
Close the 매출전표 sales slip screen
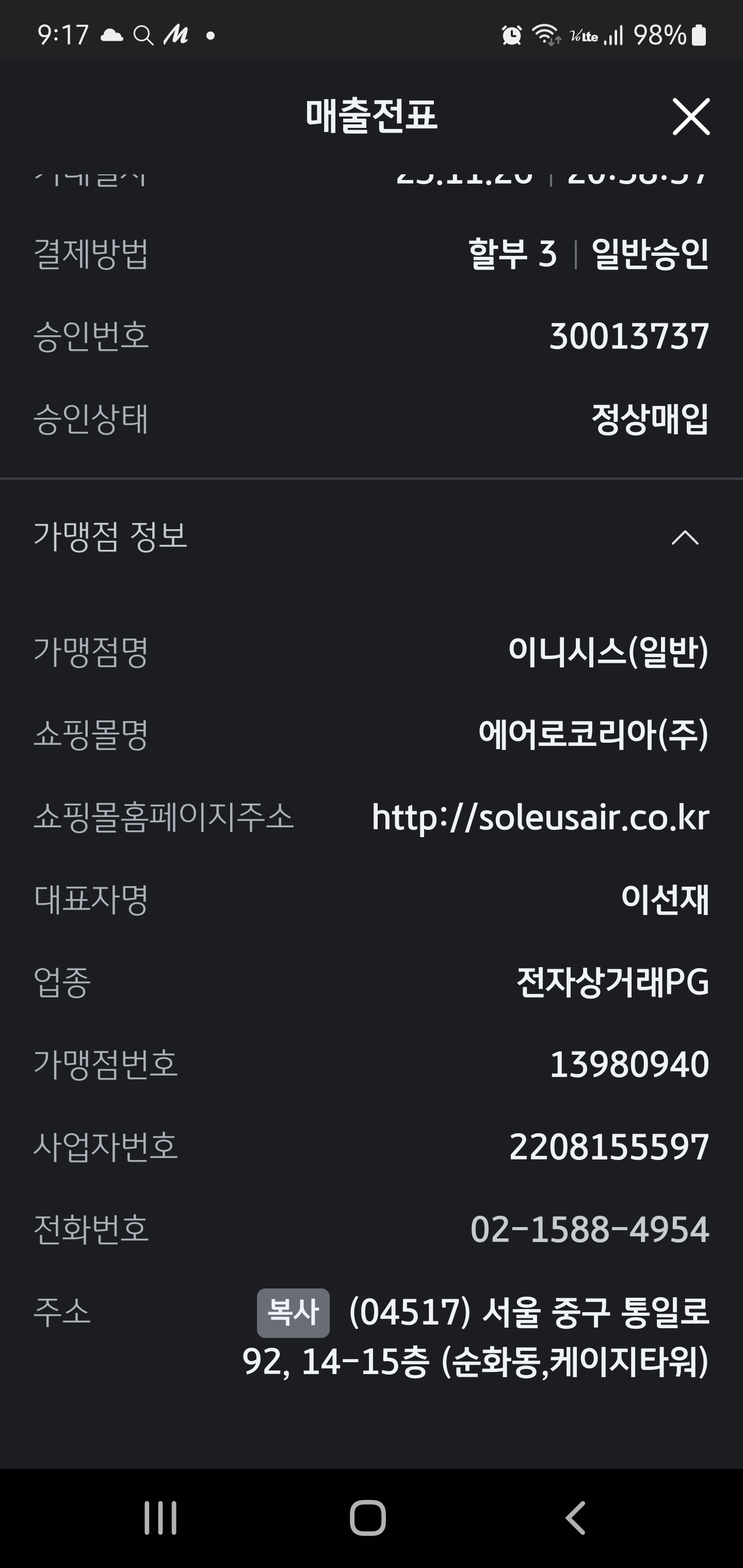(x=690, y=116)
